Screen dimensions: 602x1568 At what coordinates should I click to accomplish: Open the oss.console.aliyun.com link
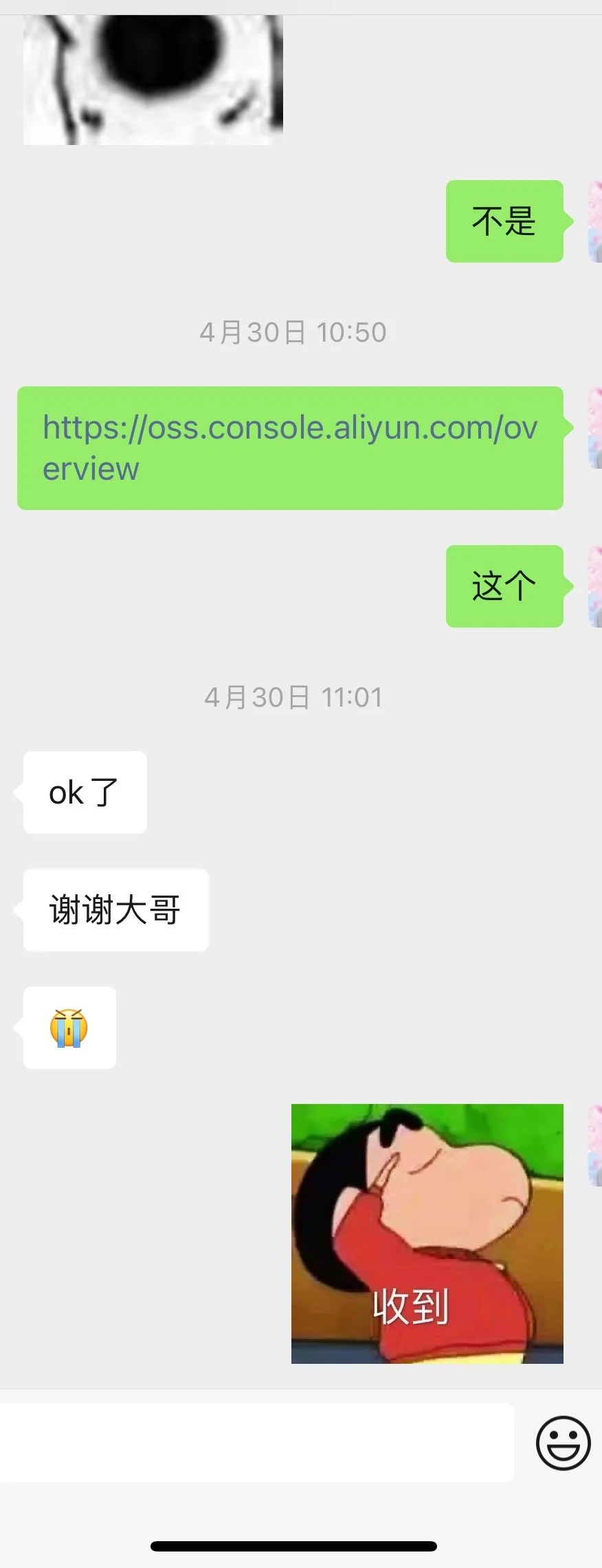[x=289, y=447]
